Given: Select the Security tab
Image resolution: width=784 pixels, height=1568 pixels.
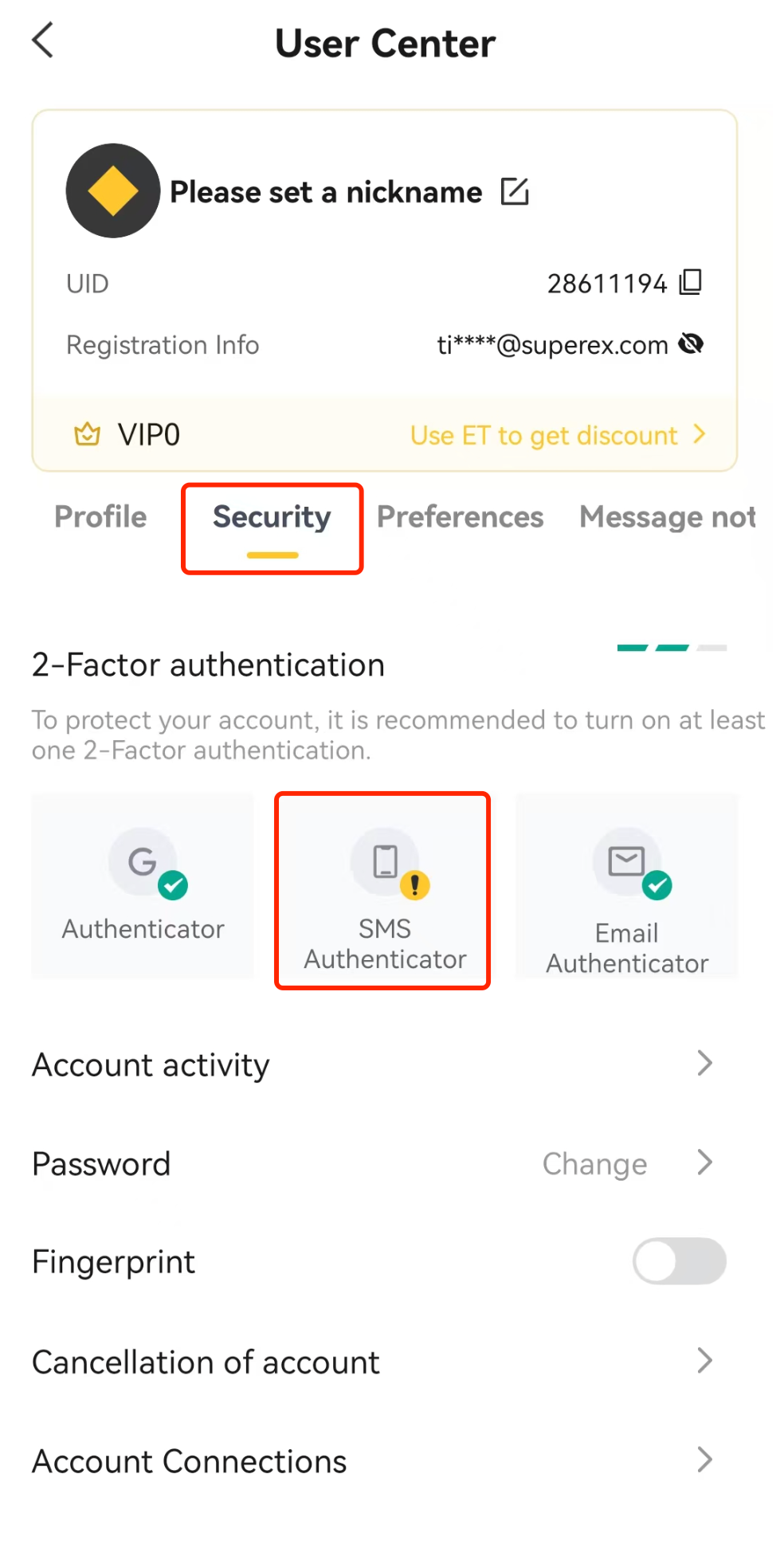Looking at the screenshot, I should point(272,517).
